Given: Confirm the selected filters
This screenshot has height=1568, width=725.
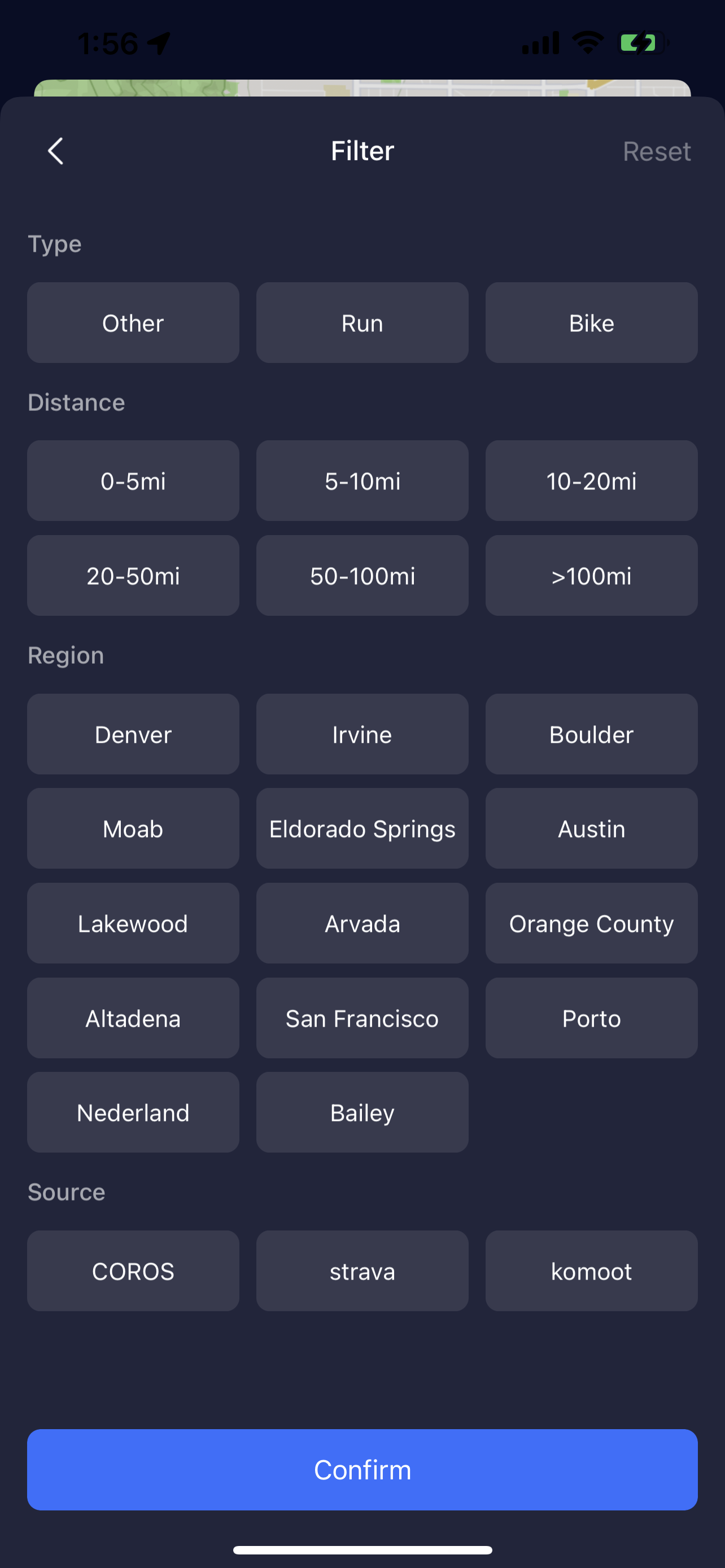Looking at the screenshot, I should pos(362,1469).
